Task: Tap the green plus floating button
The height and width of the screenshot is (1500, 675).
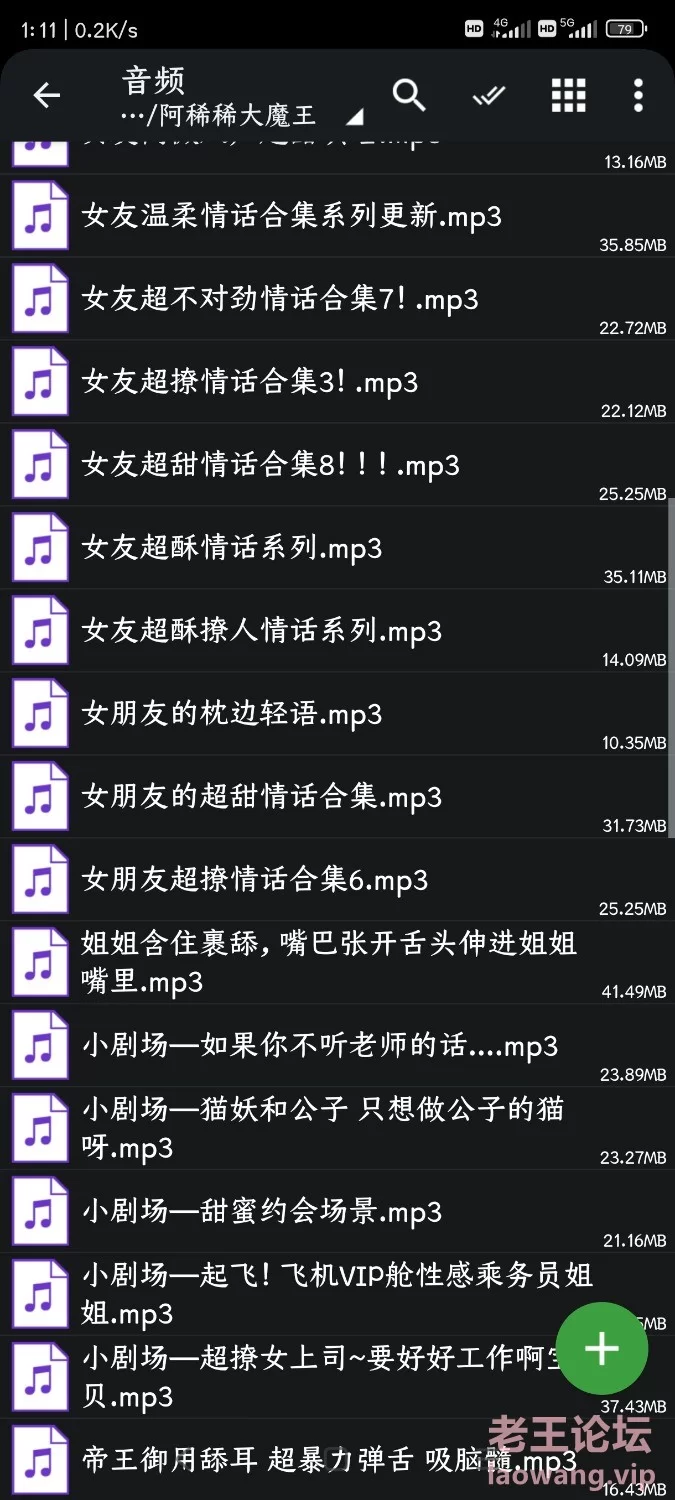Action: coord(602,1348)
